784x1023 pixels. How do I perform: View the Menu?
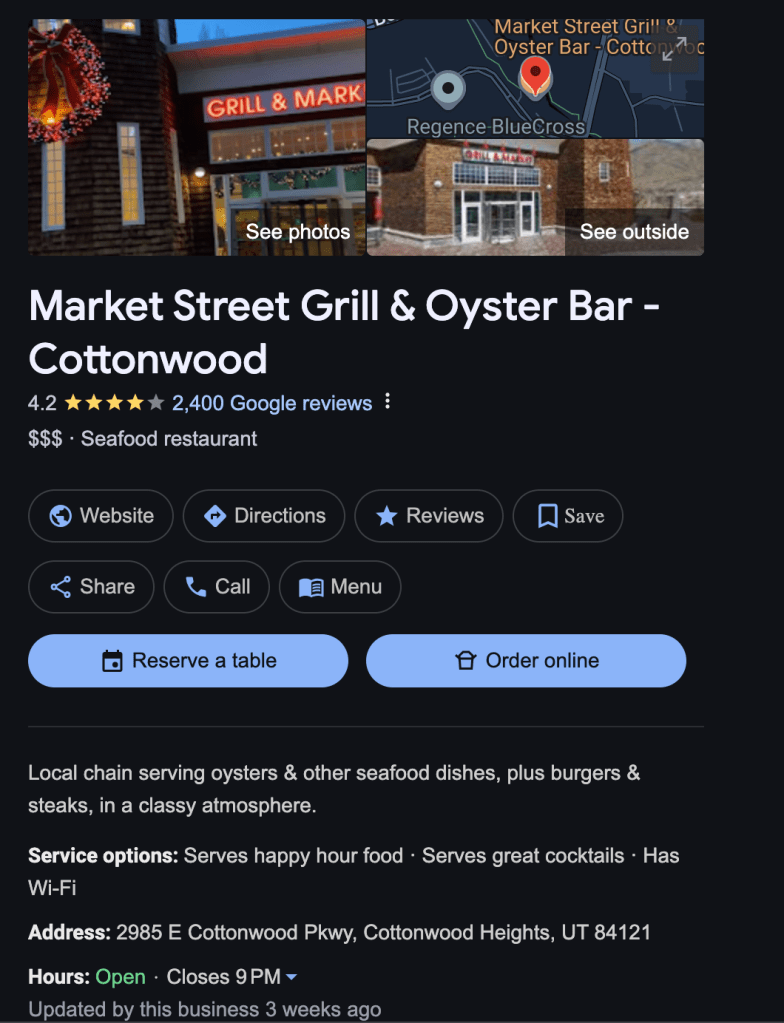pos(340,587)
